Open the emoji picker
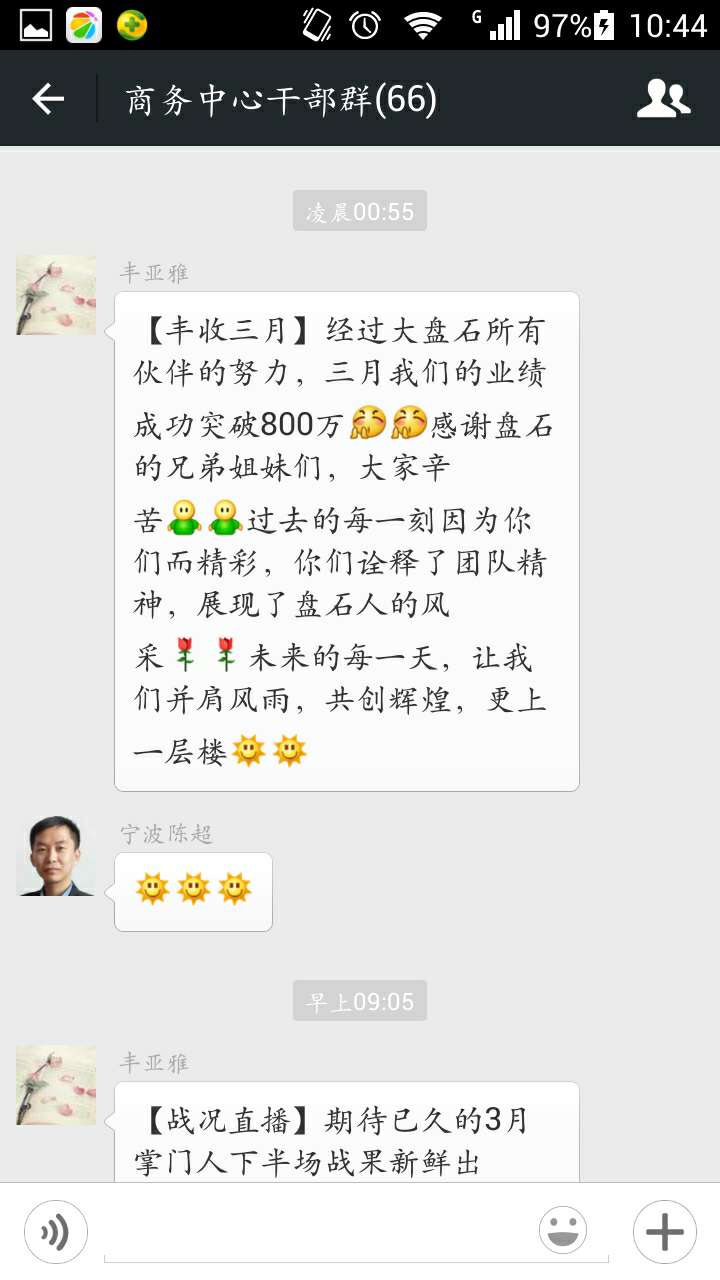 pyautogui.click(x=562, y=1231)
